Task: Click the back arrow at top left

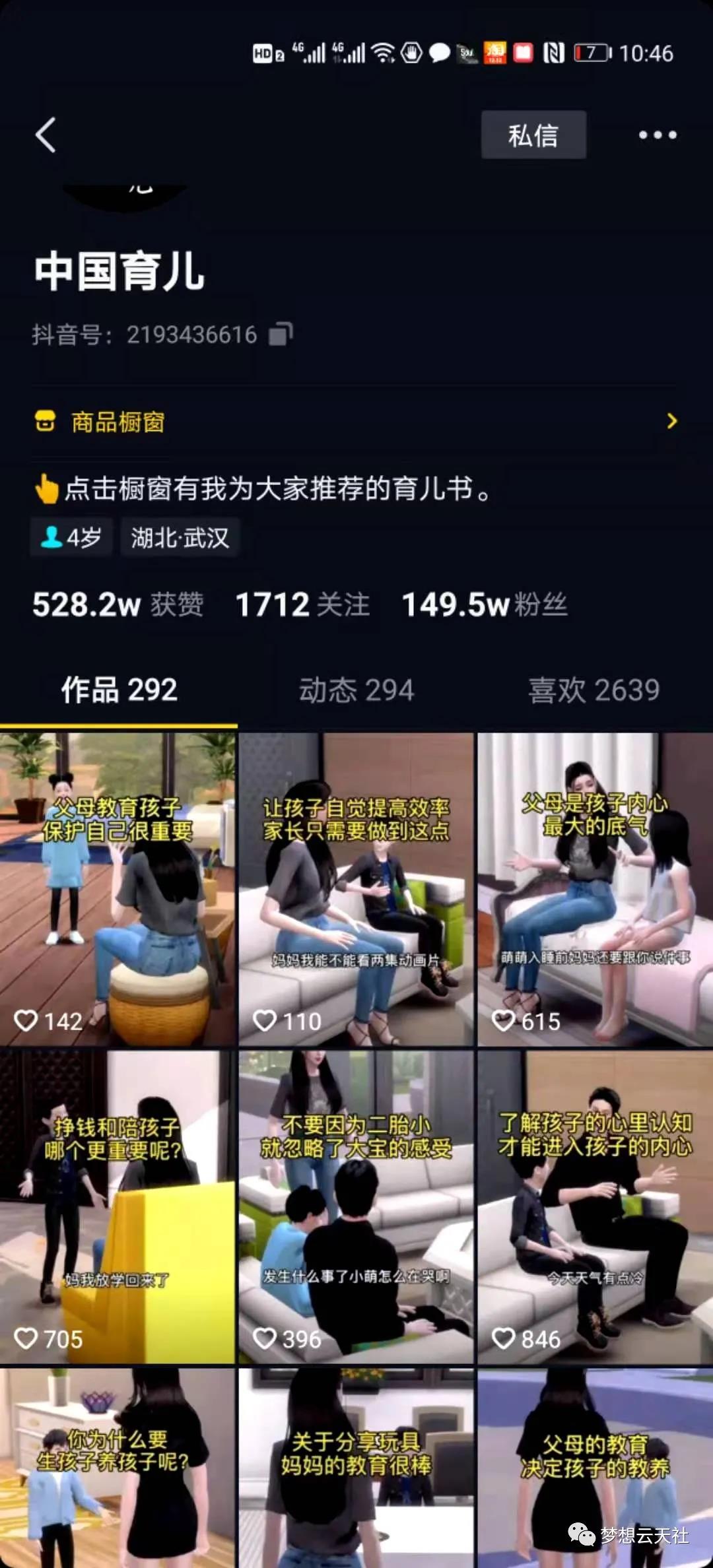Action: coord(45,135)
